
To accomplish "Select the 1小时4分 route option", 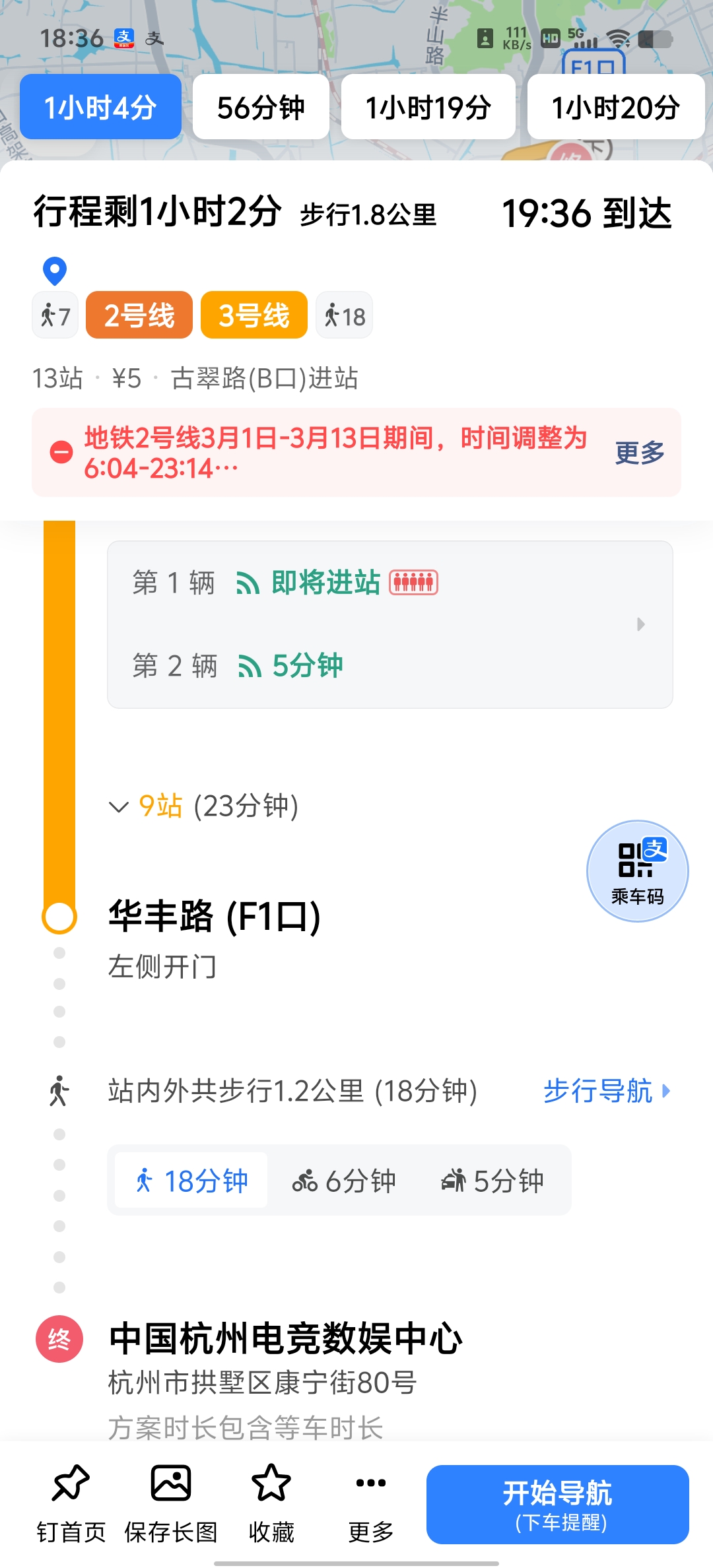I will tap(100, 107).
